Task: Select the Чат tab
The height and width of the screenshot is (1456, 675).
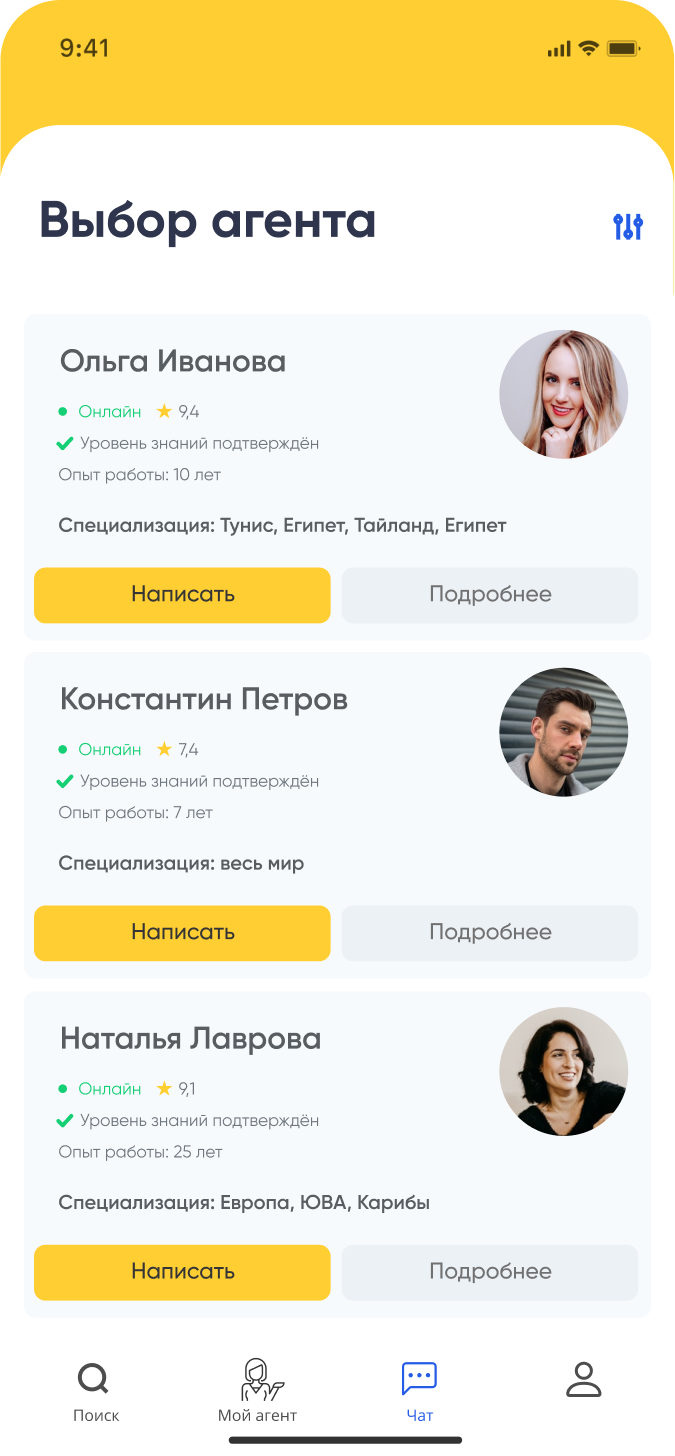Action: tap(420, 1392)
